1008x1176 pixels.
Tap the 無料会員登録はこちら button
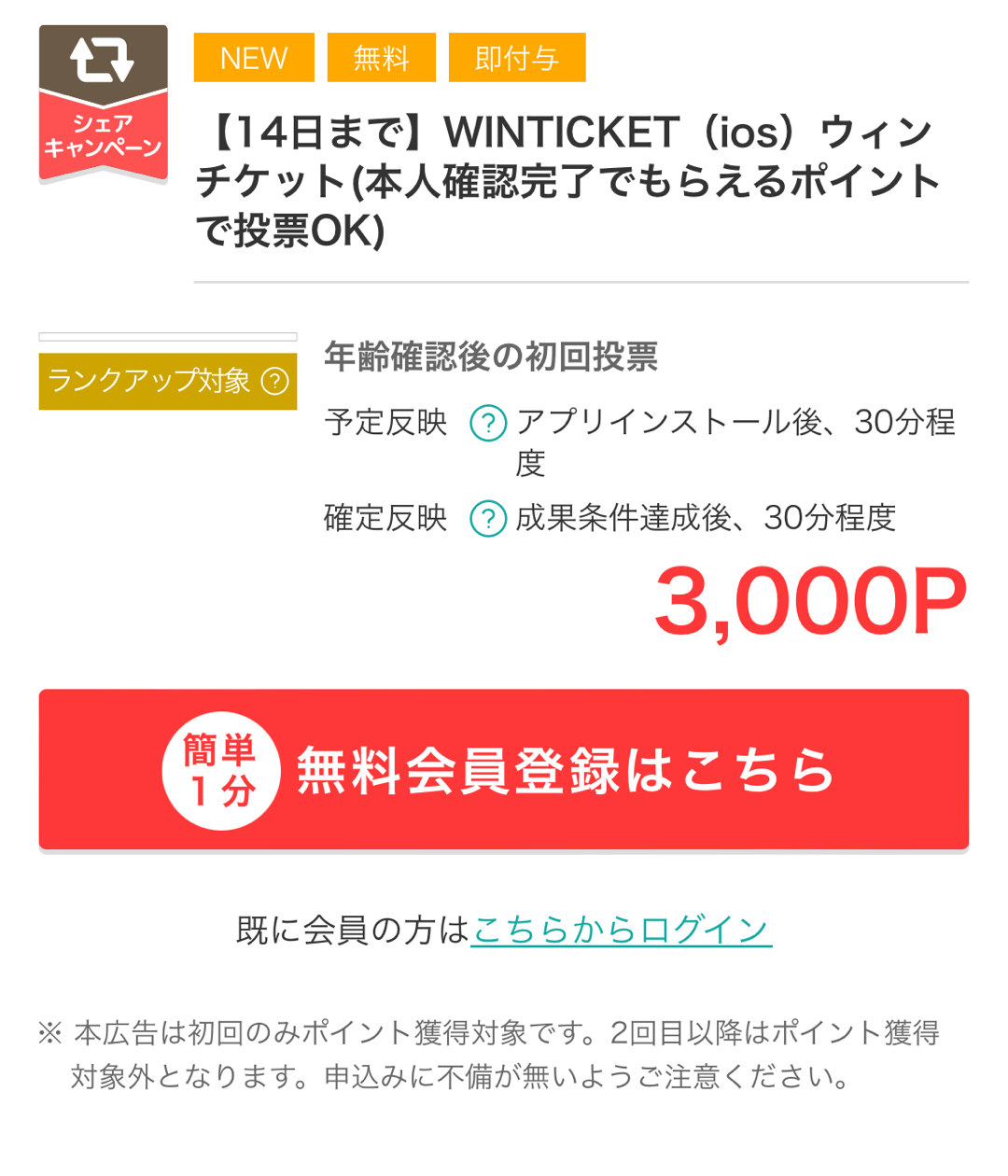point(503,770)
